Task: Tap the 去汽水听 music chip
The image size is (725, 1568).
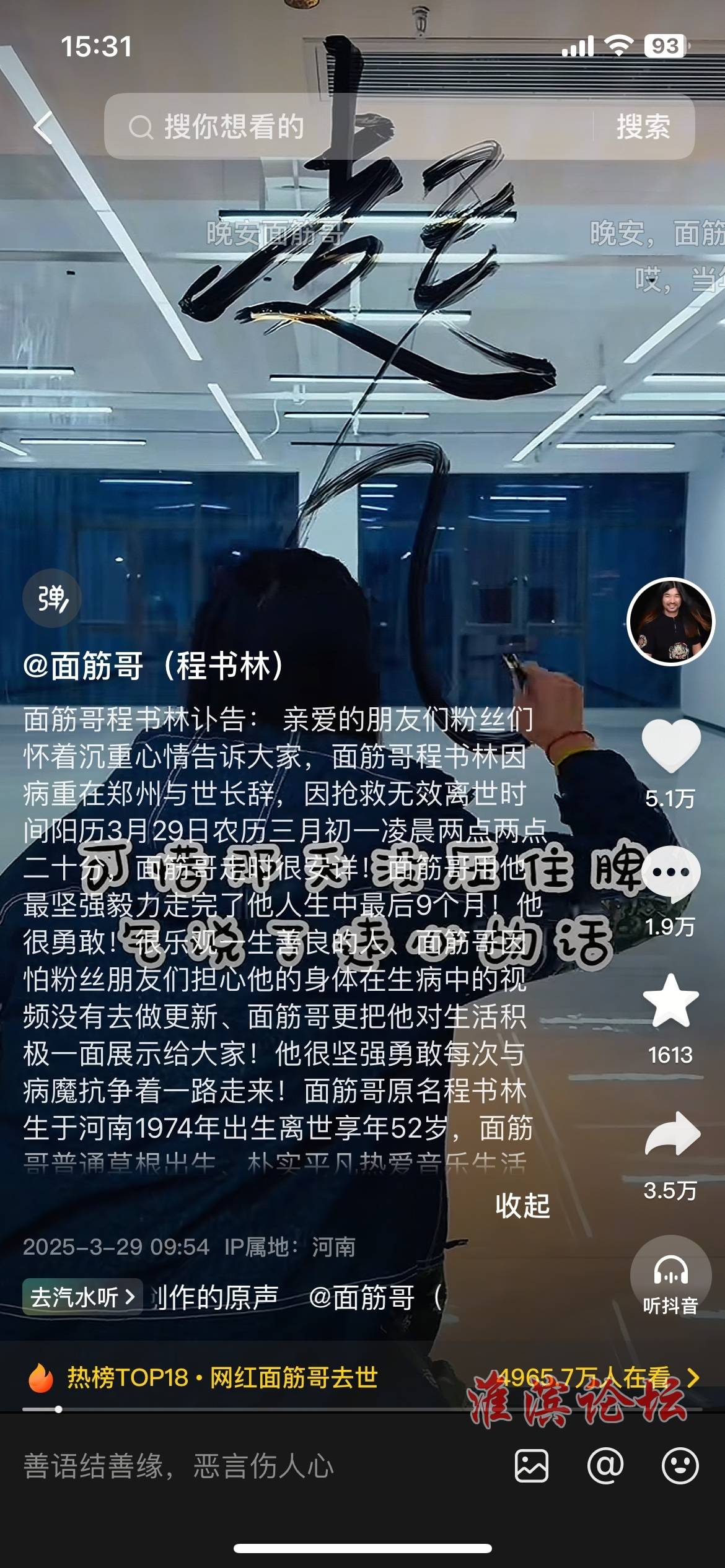Action: [x=82, y=1297]
